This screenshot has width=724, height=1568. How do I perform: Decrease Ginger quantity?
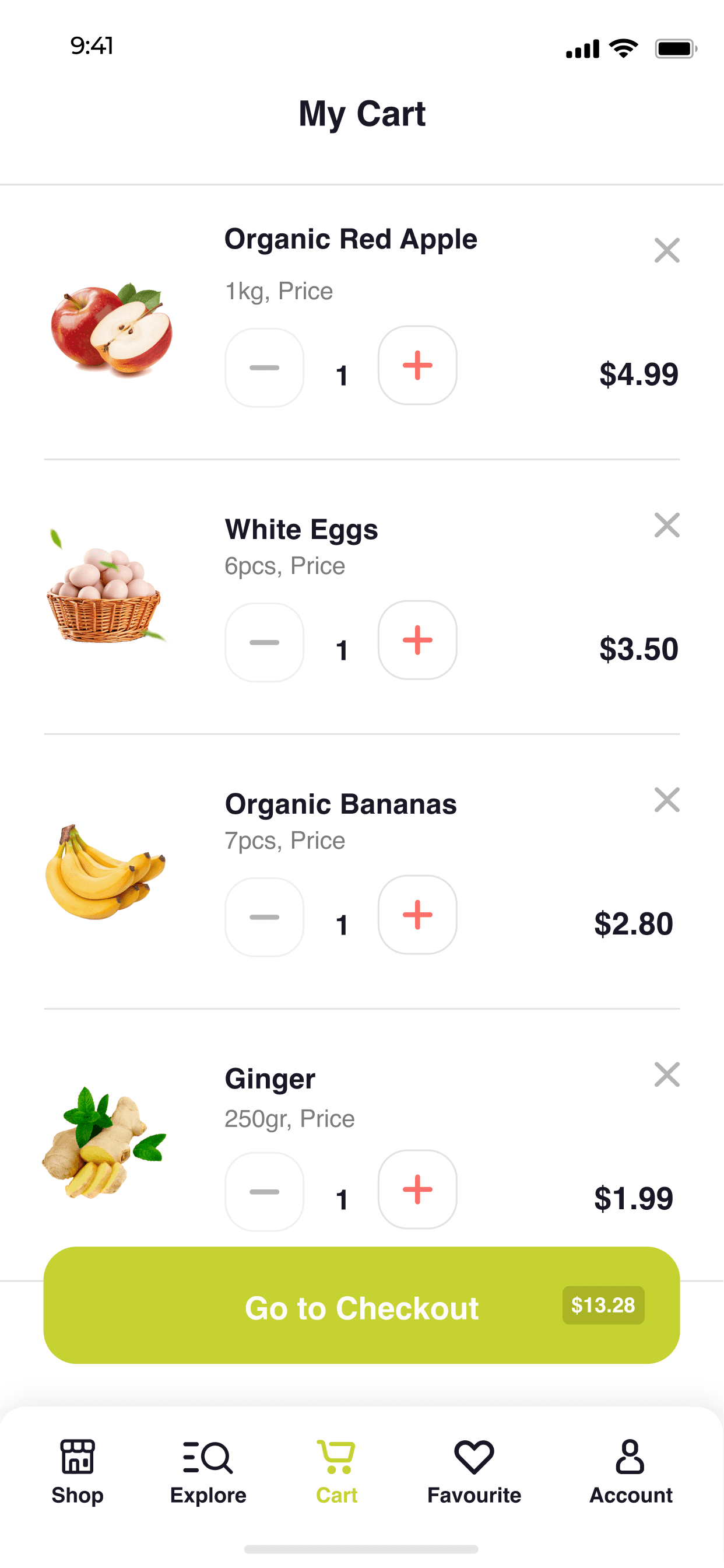coord(264,1191)
